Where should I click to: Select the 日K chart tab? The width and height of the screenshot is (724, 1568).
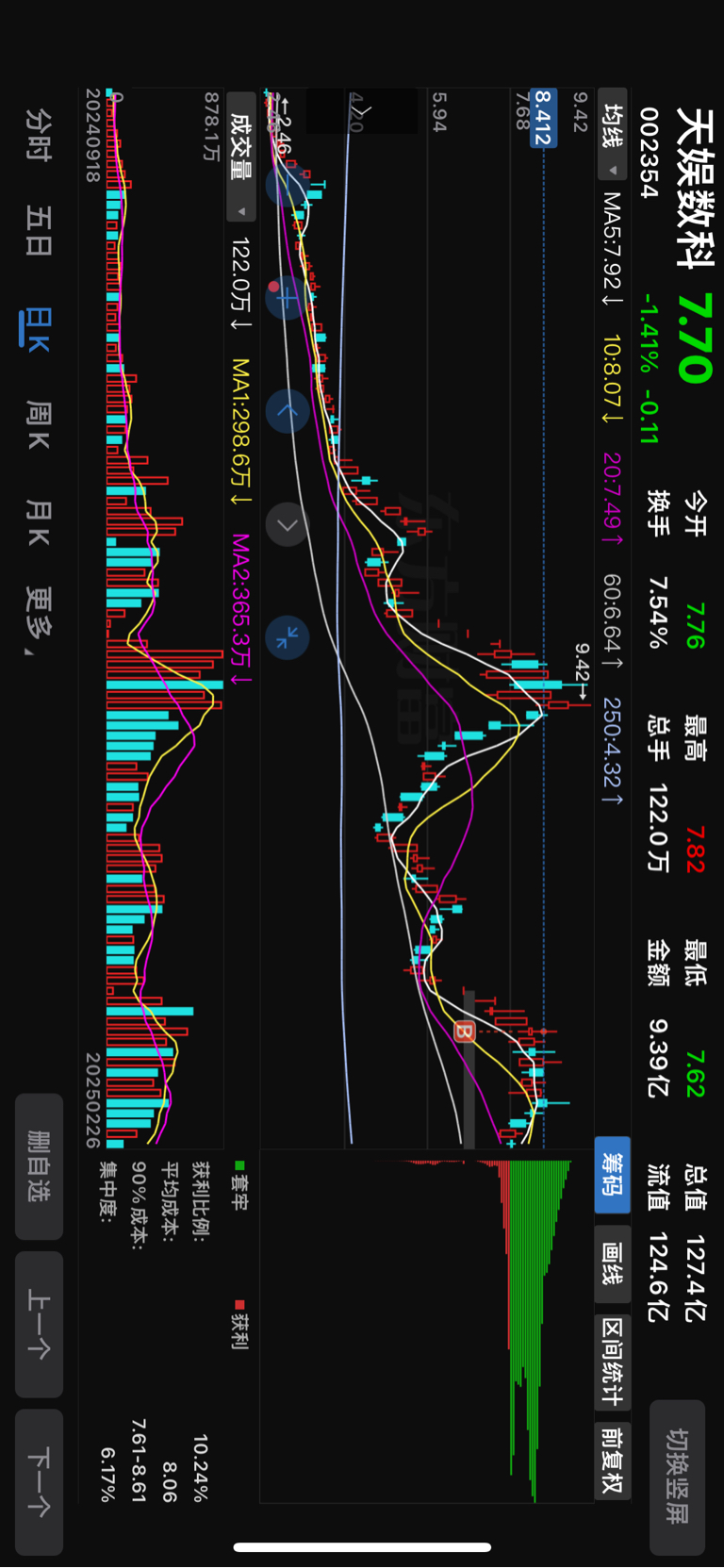pos(38,329)
